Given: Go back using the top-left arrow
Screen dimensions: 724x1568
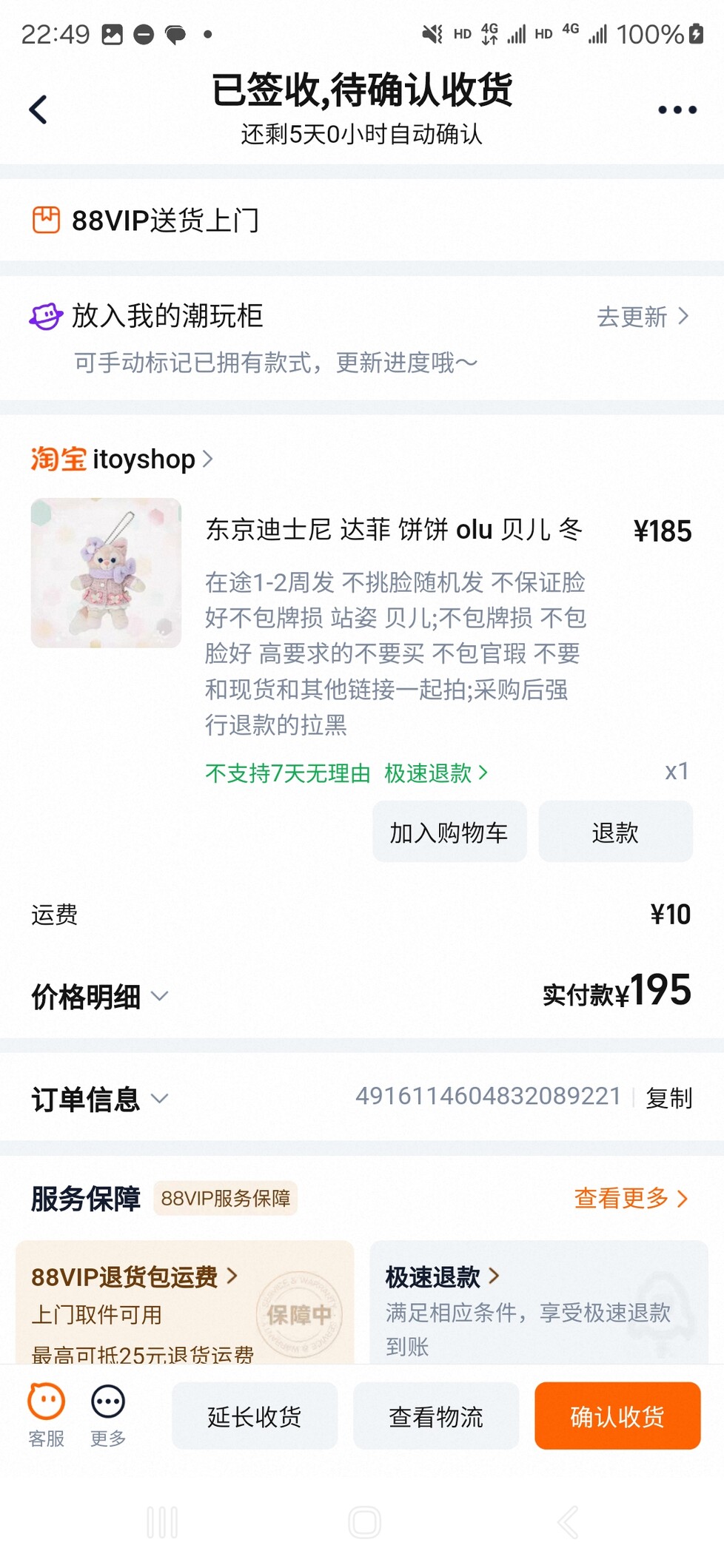Looking at the screenshot, I should 38,110.
